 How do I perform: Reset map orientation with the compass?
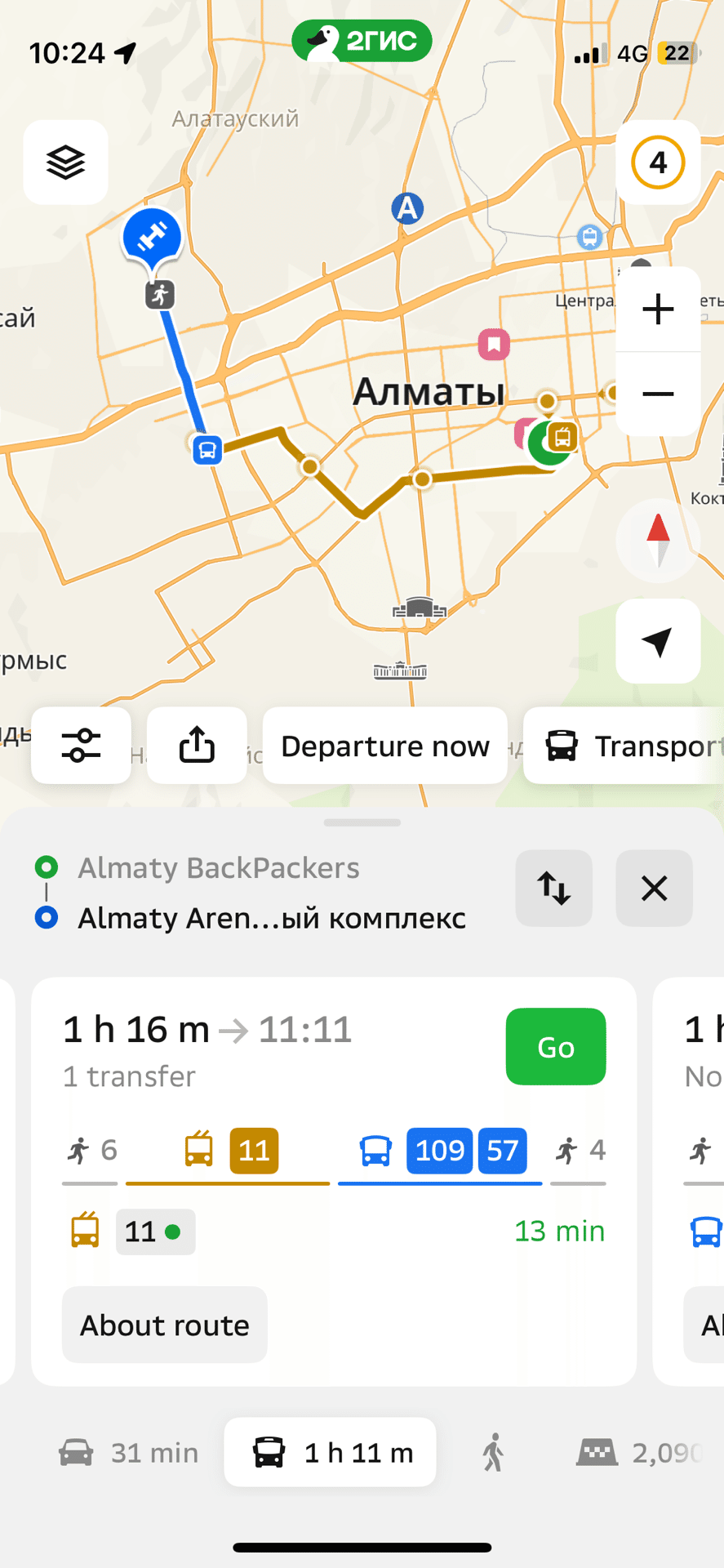coord(658,540)
